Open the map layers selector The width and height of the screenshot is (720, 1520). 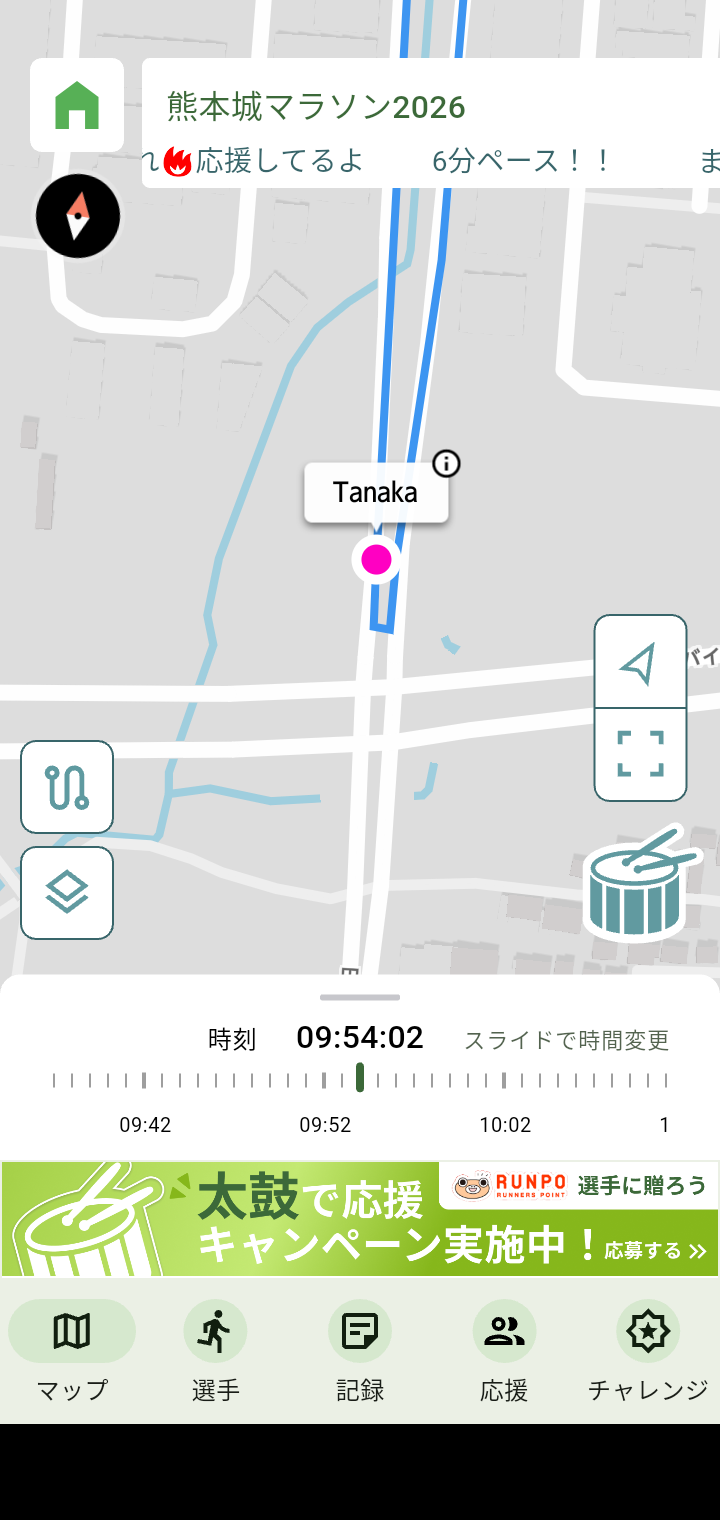coord(67,893)
